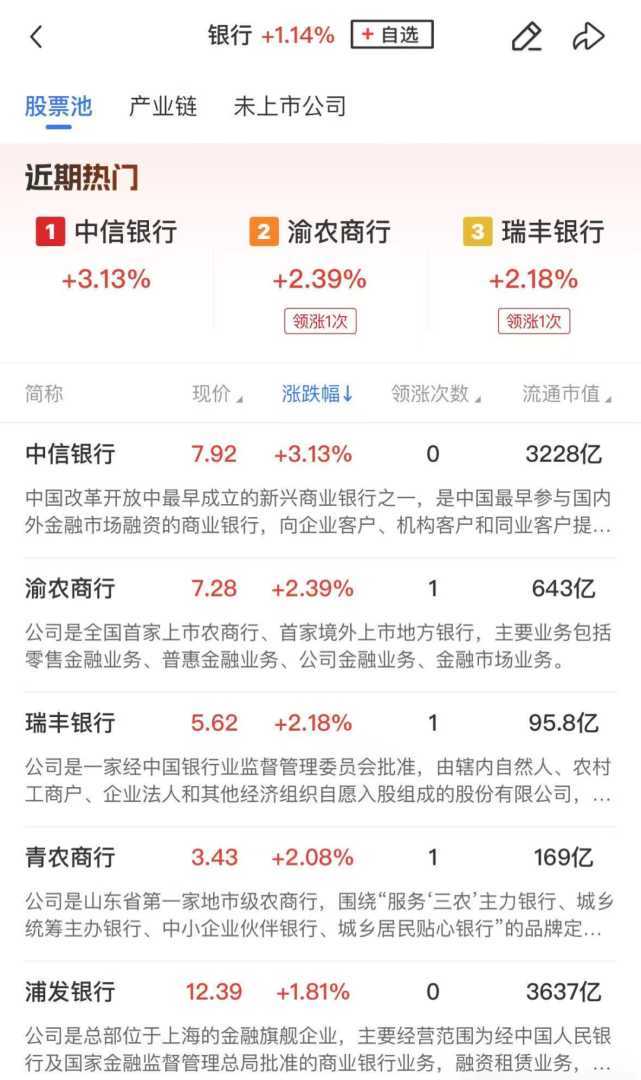
Task: Open the third-ranked 瑞丰银行 hot card
Action: point(533,255)
